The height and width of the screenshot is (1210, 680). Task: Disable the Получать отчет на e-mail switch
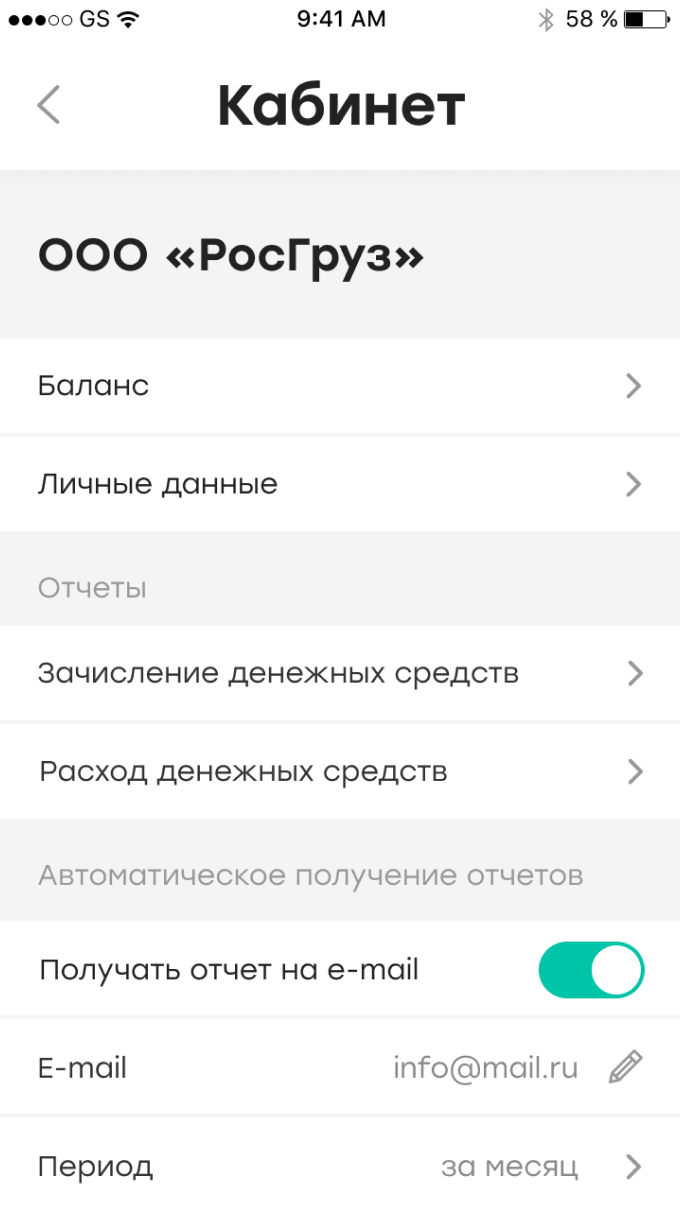coord(591,969)
